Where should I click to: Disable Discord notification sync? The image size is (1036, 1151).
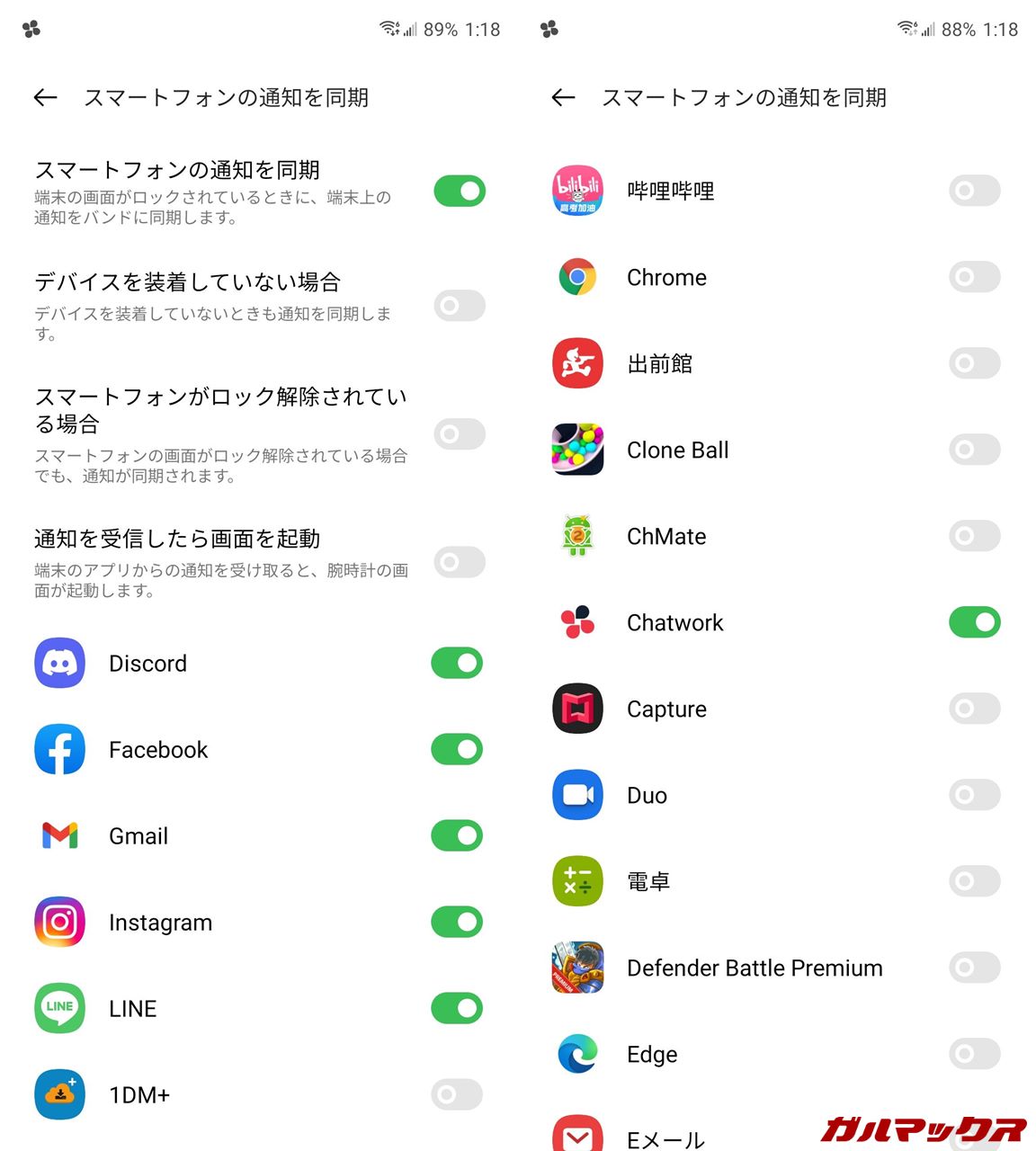click(x=457, y=664)
